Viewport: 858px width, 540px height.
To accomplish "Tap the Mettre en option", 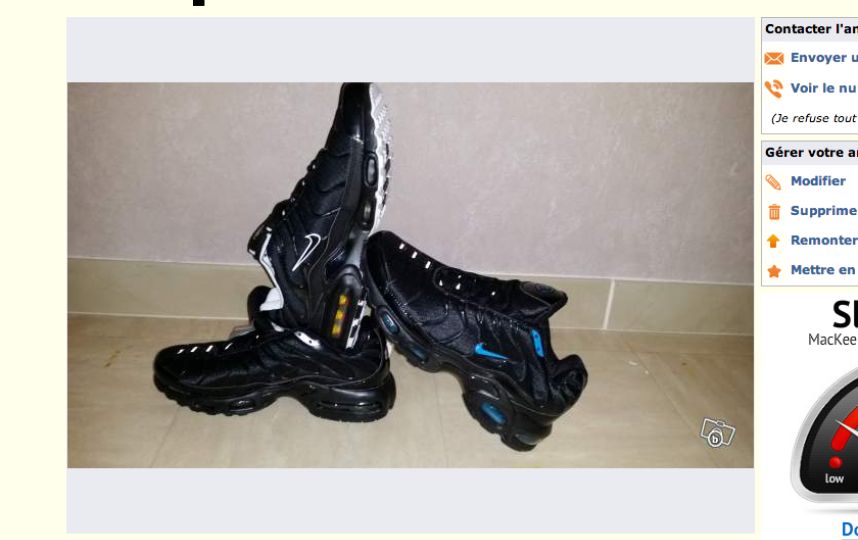I will click(822, 270).
